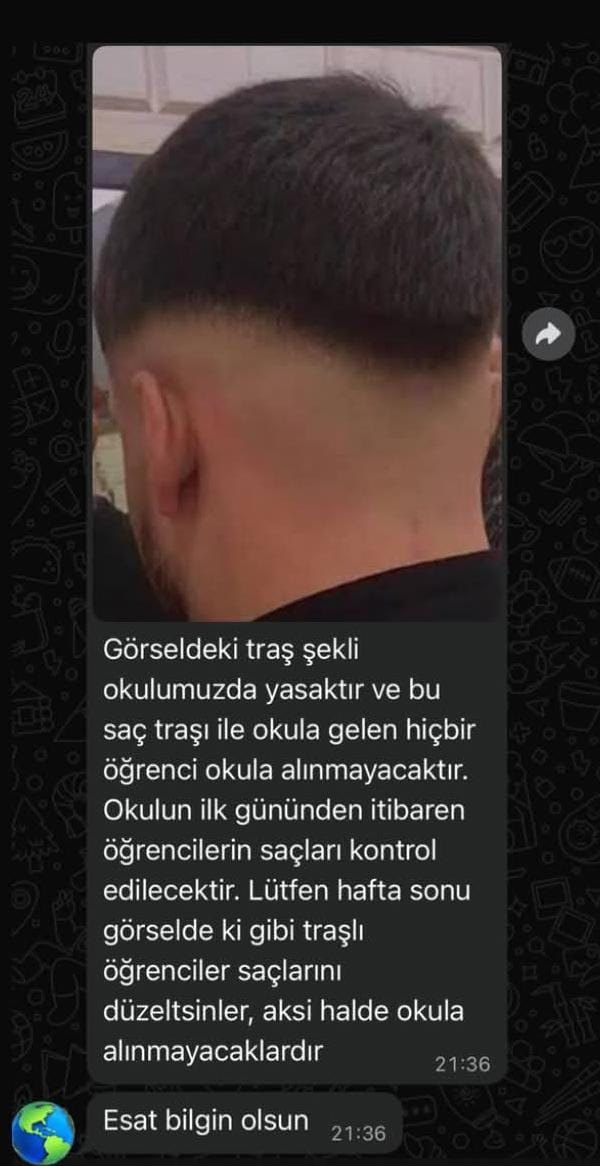Forward the haircut photo message

tap(548, 335)
